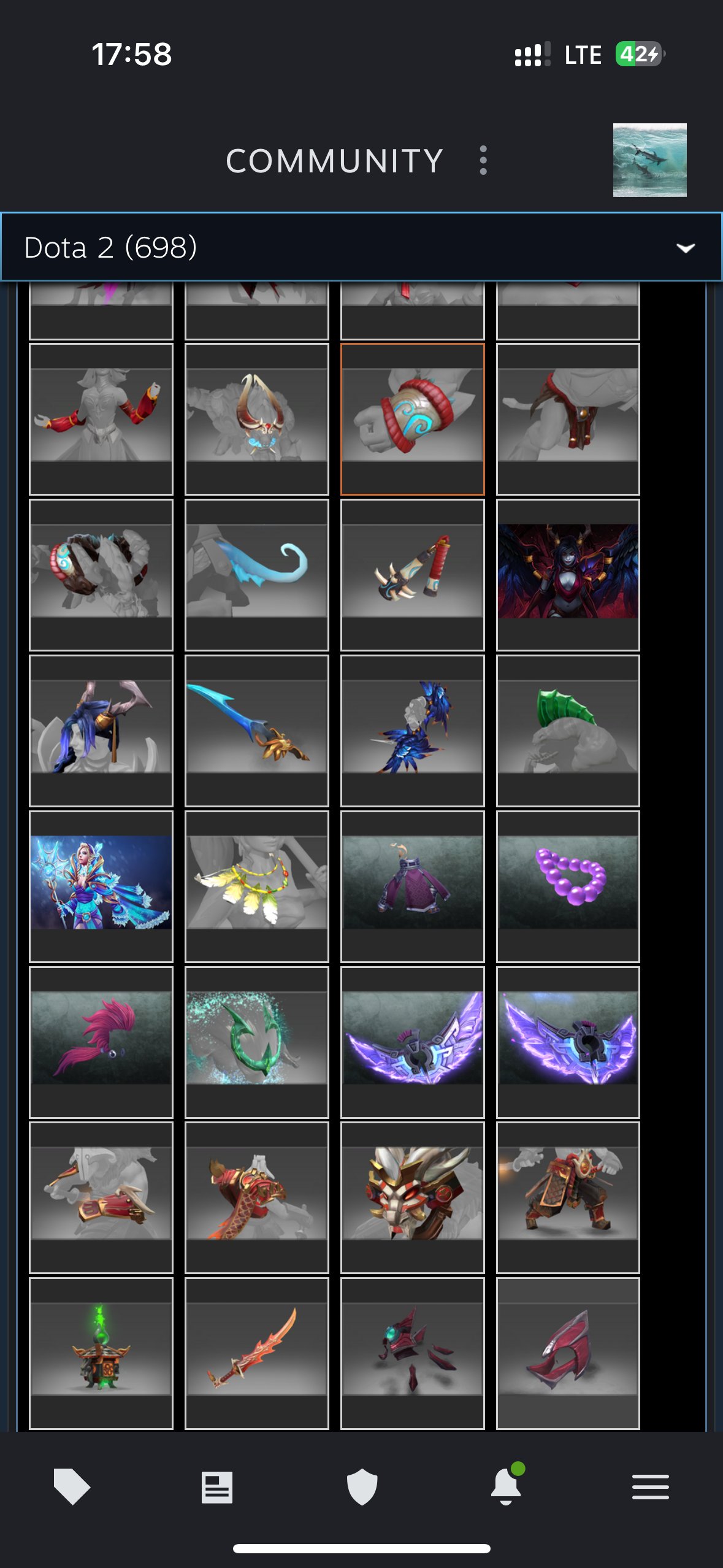Open the Steam Guard shield tab
Viewport: 723px width, 1568px height.
[362, 1487]
